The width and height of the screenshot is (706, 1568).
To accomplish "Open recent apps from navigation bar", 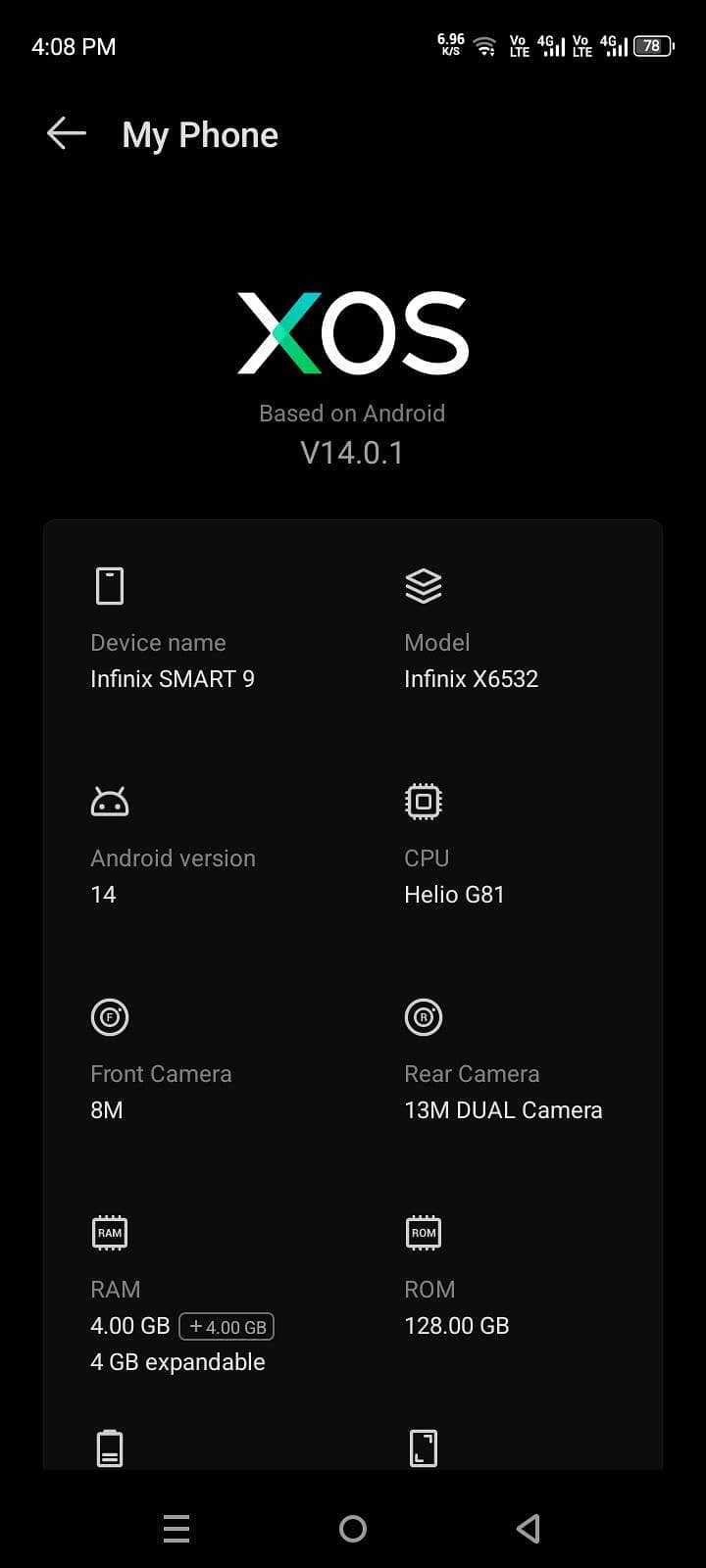I will point(176,1529).
